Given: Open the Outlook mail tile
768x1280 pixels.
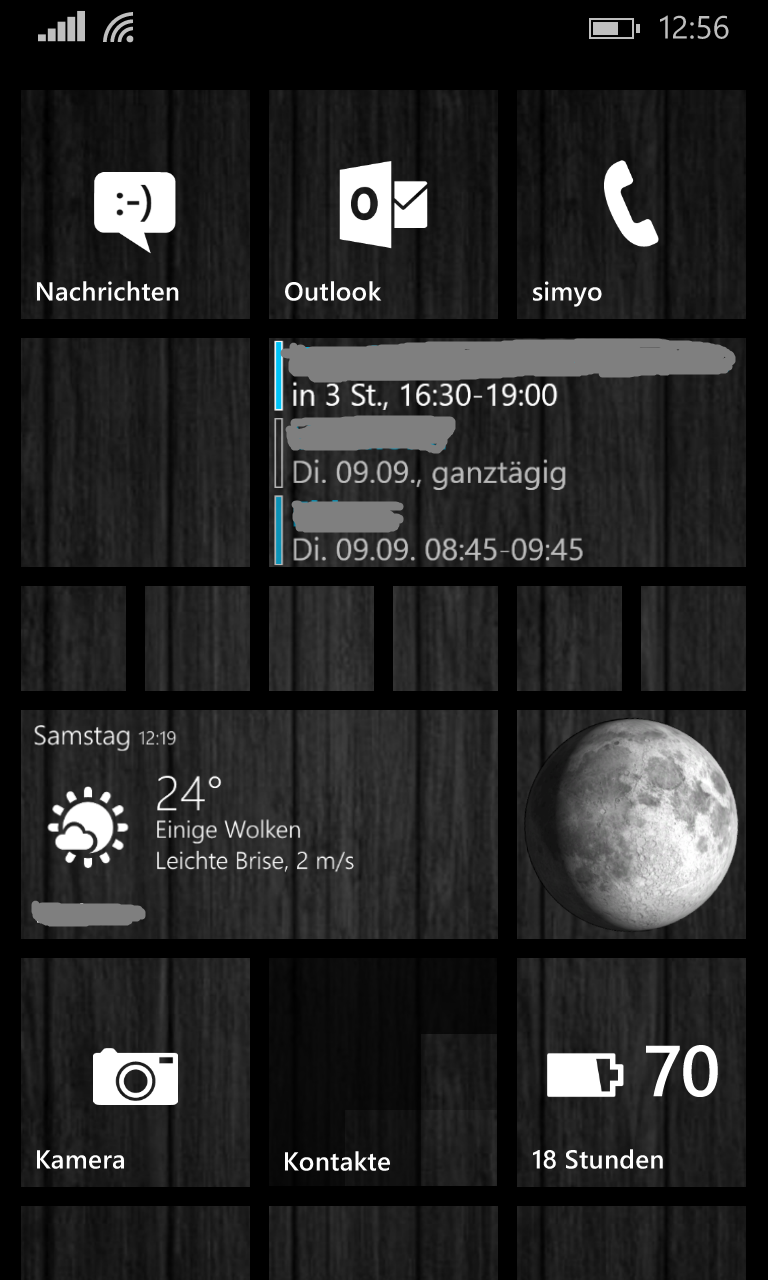Looking at the screenshot, I should point(383,204).
